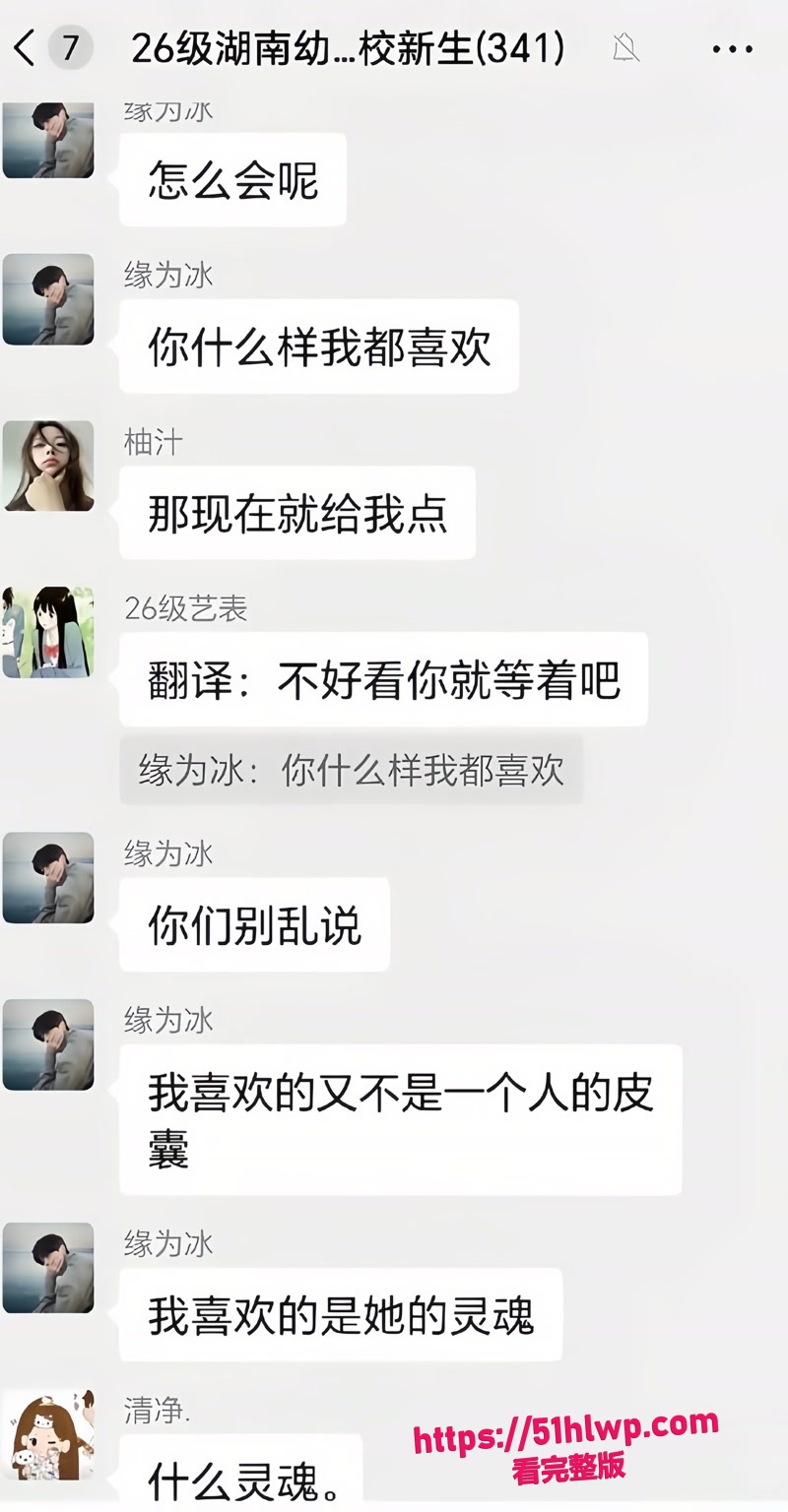
Task: Open 26级艺表's profile avatar
Action: coord(48,633)
